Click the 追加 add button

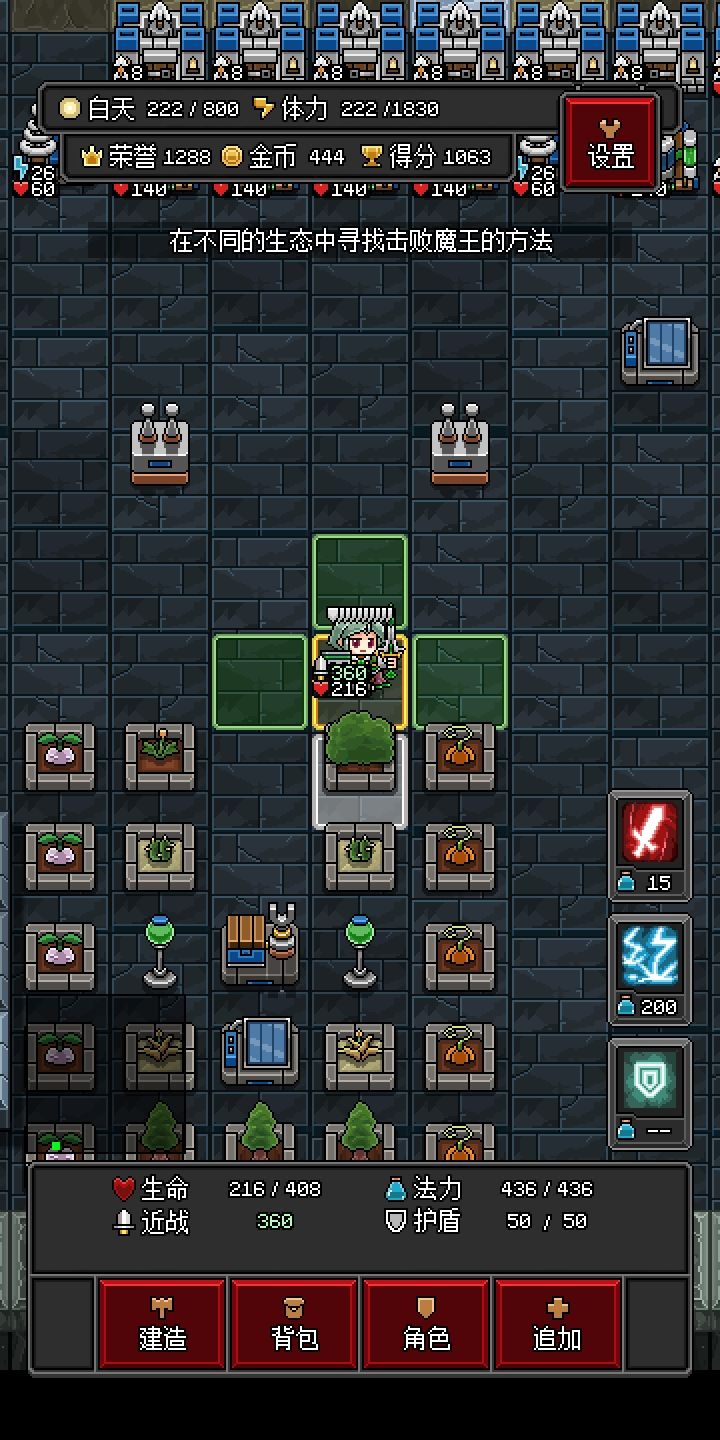point(557,1323)
